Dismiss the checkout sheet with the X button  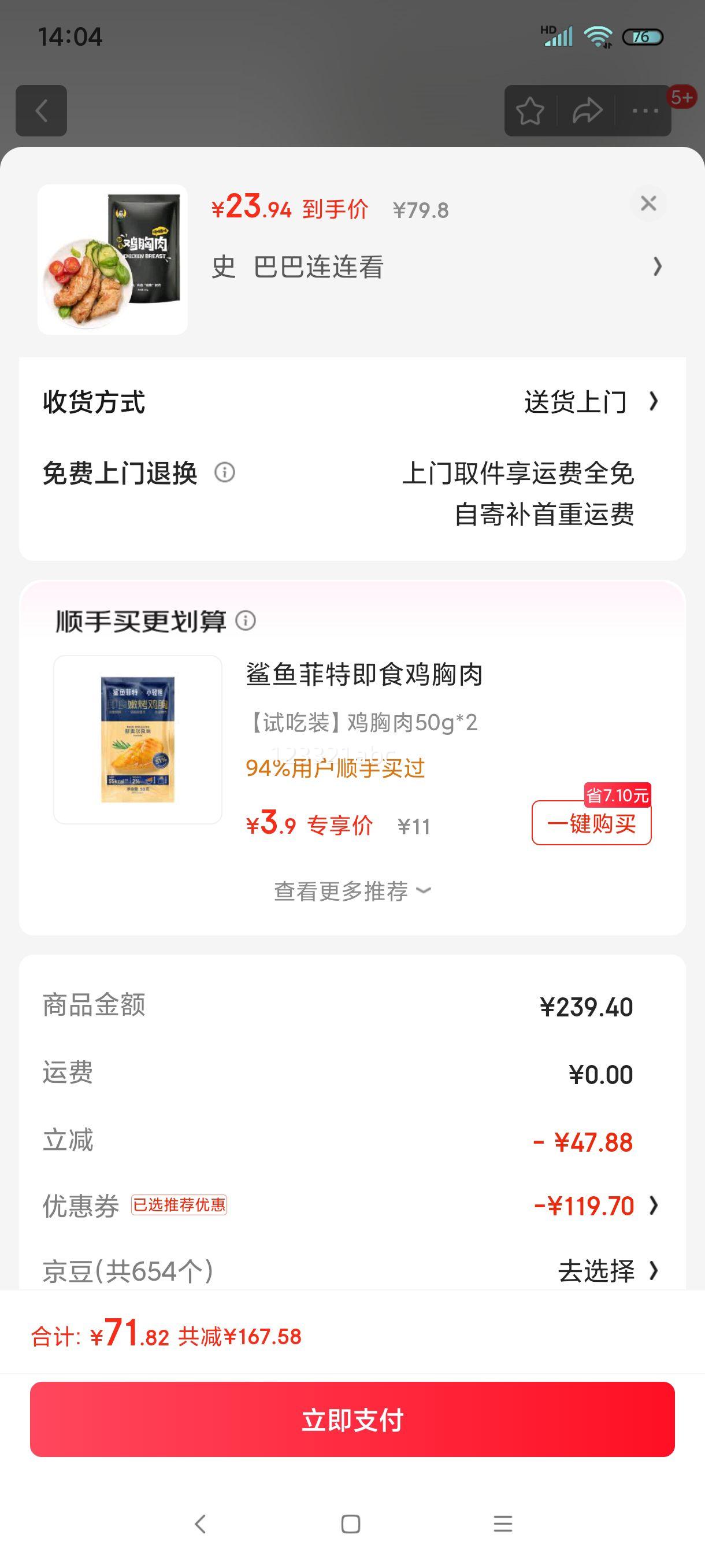point(648,204)
